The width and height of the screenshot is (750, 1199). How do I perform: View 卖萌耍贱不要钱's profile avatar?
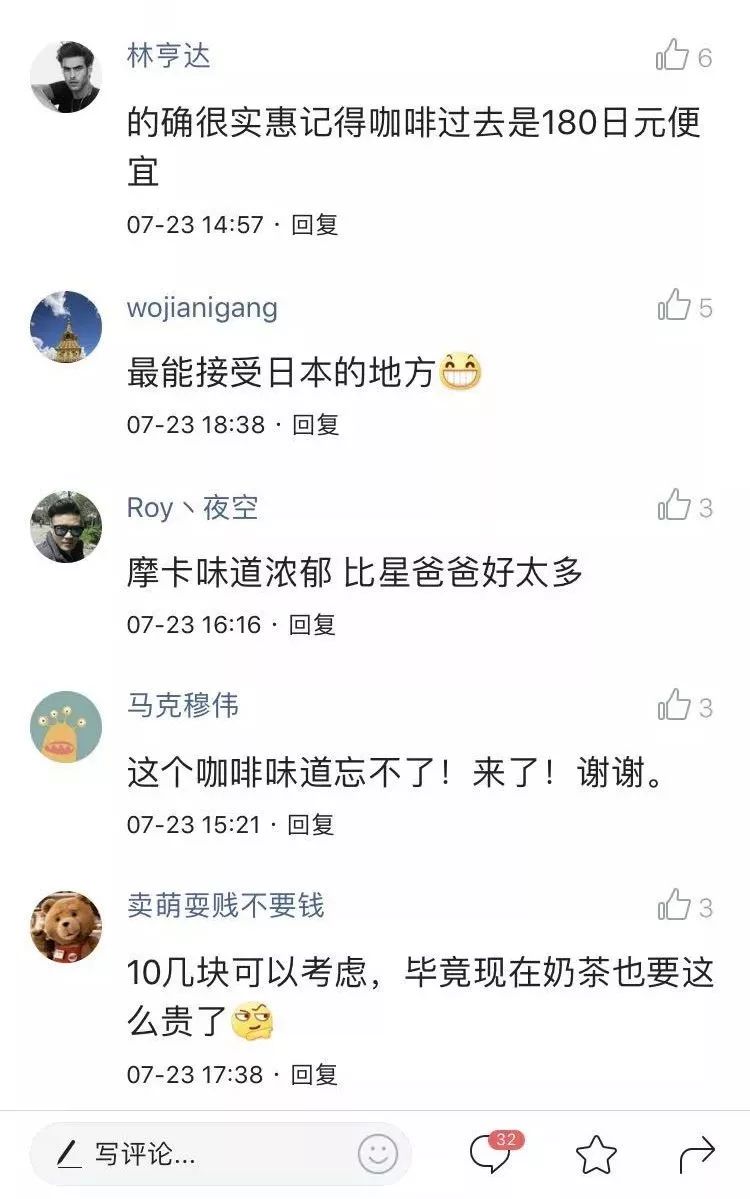[x=66, y=927]
